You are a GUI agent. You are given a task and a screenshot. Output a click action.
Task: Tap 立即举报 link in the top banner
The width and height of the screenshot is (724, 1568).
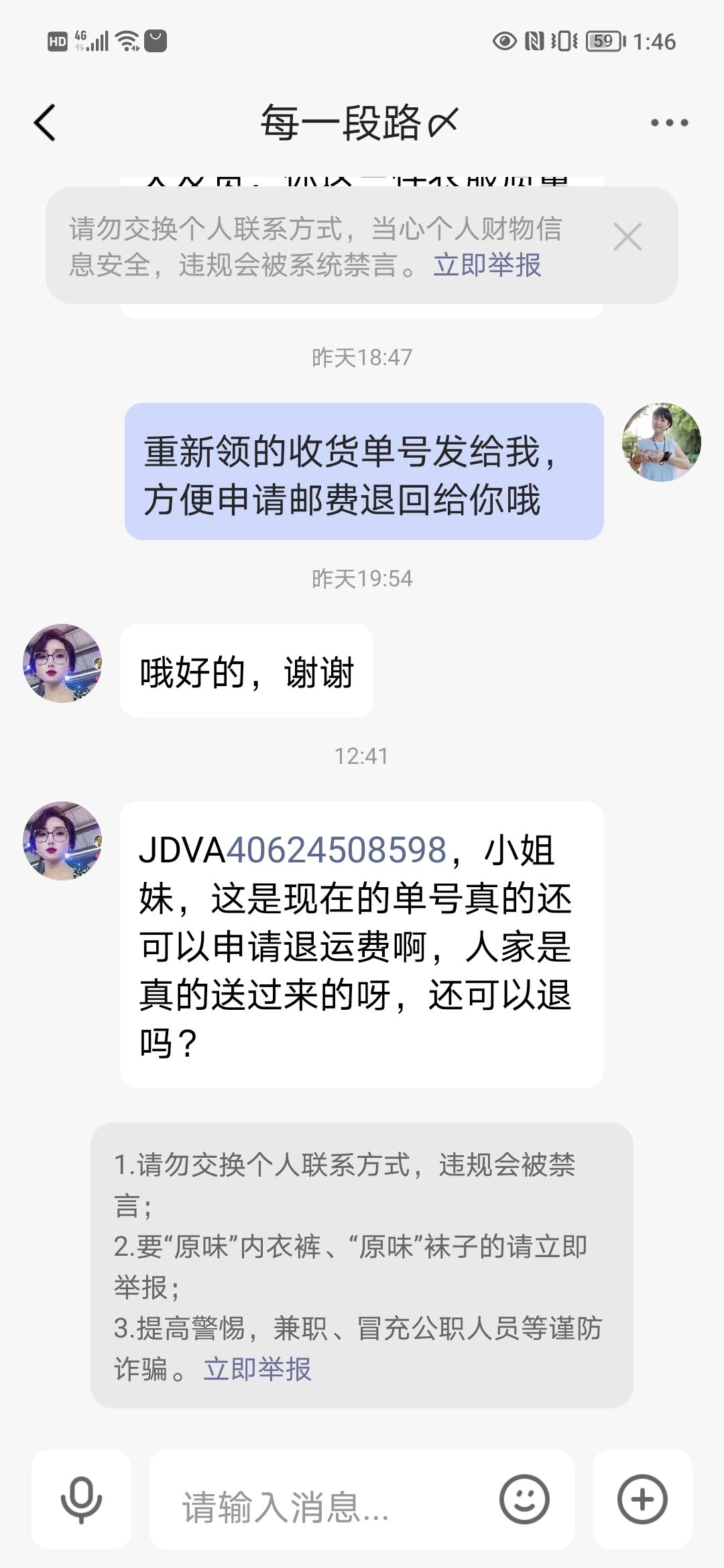point(487,265)
